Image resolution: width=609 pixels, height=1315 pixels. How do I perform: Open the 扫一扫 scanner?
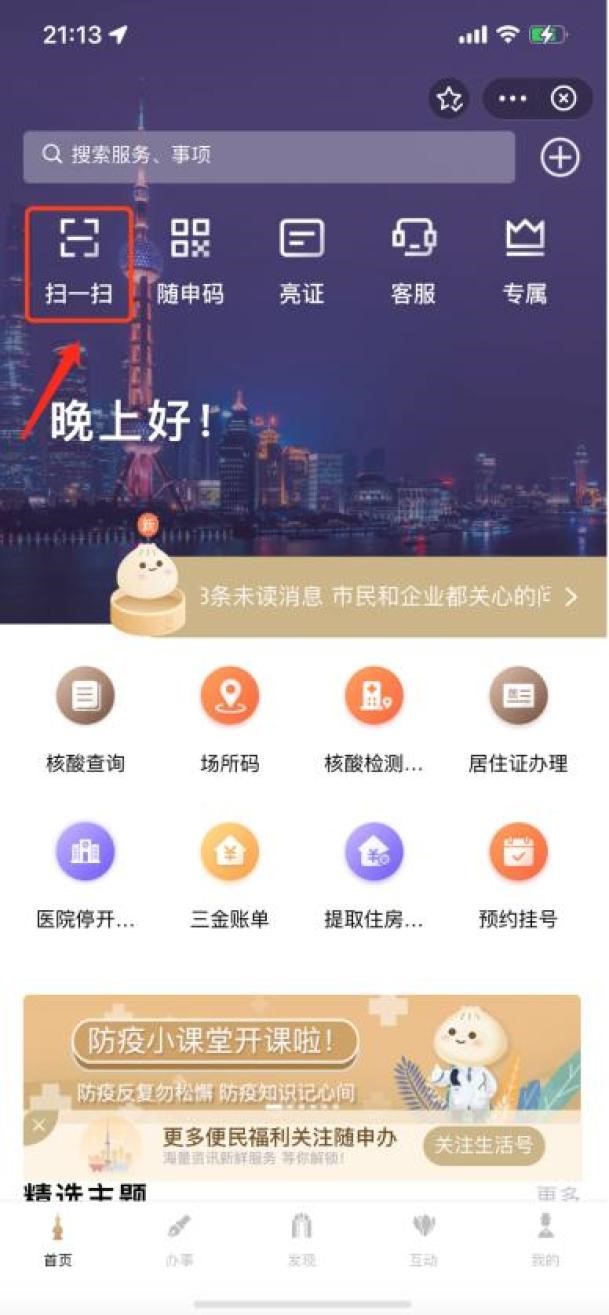79,261
